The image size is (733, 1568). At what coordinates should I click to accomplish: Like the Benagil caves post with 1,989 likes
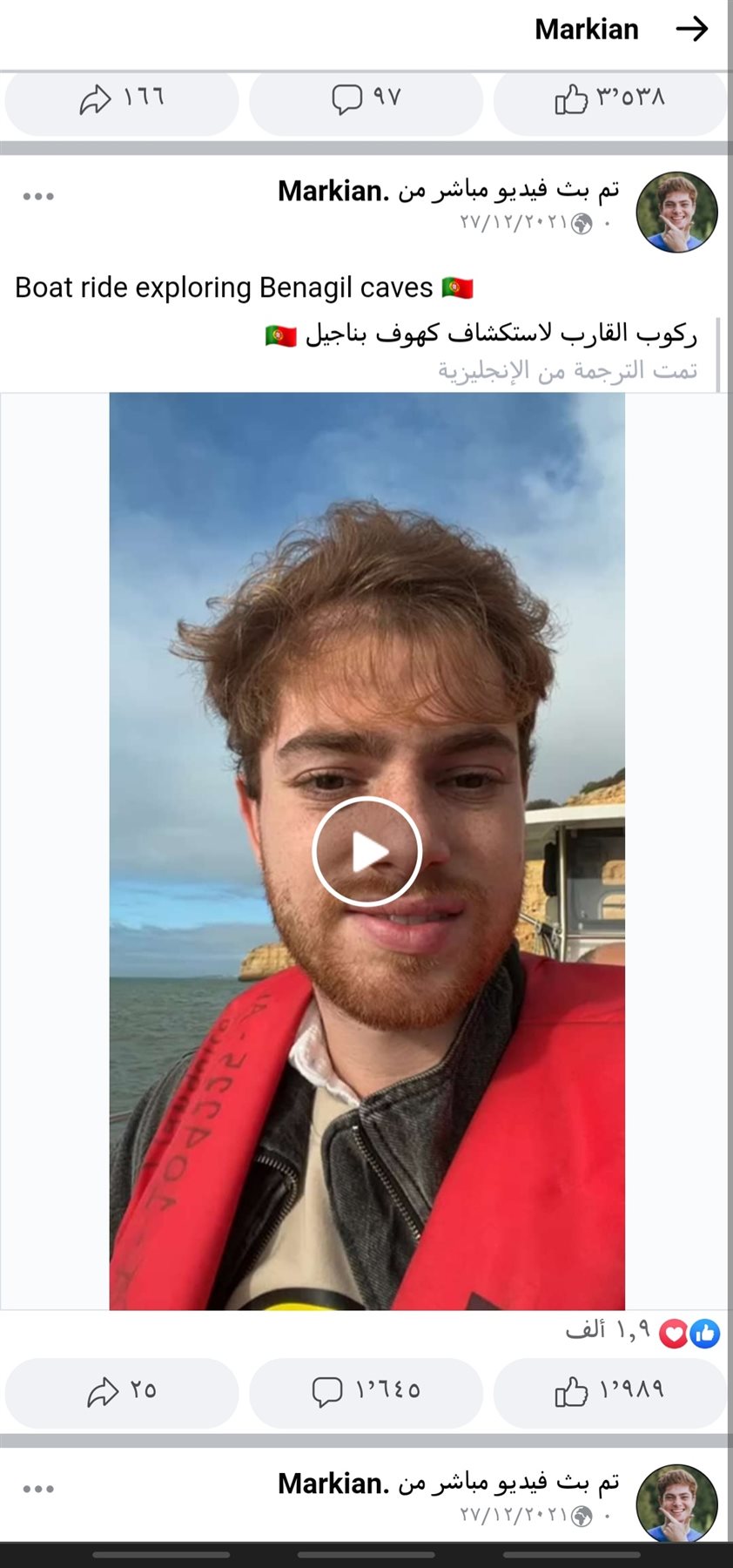pyautogui.click(x=609, y=1391)
